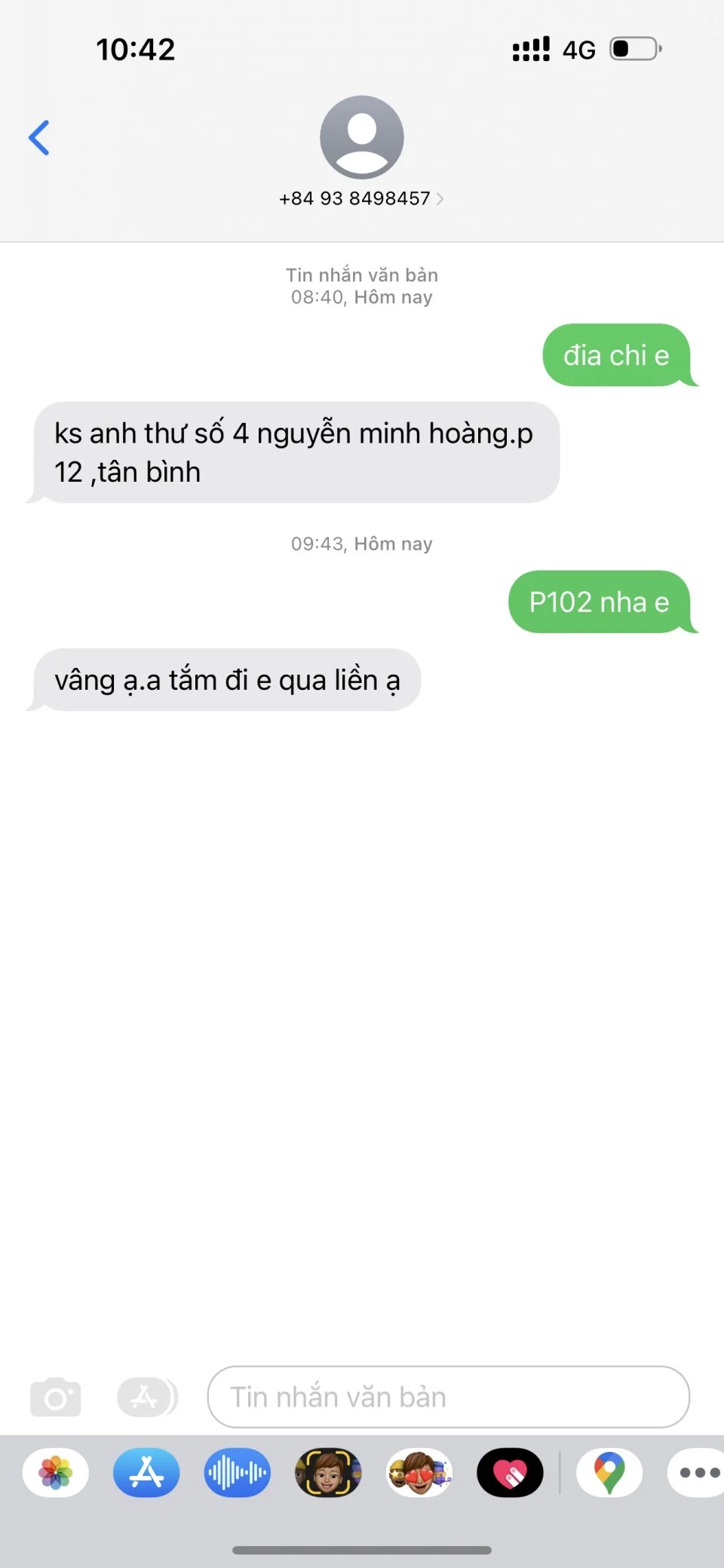This screenshot has width=724, height=1568.
Task: Open Memoji stickers with heart-eyes face
Action: (419, 1472)
